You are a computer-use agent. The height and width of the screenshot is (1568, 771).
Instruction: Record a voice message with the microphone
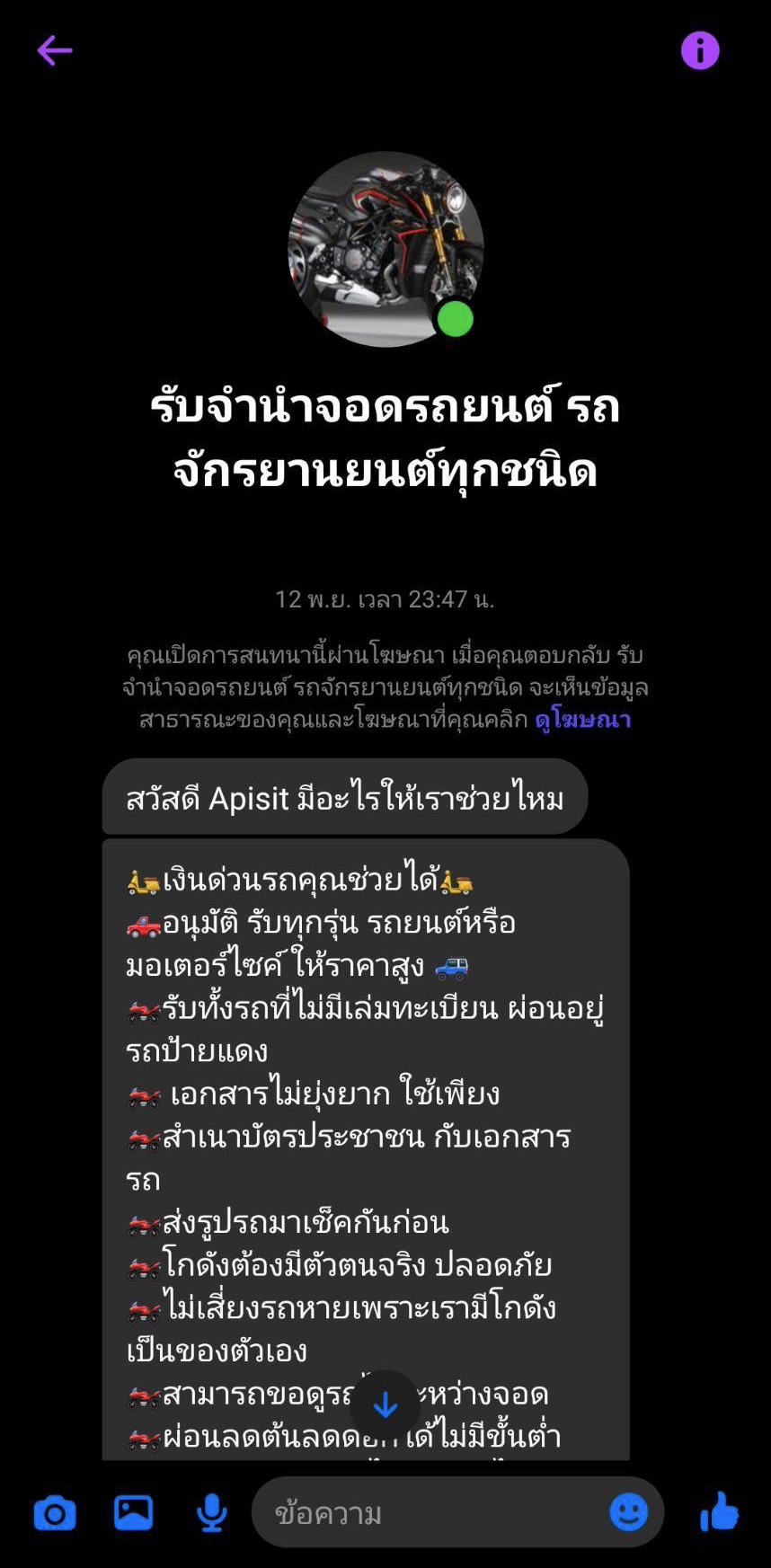[x=211, y=1513]
